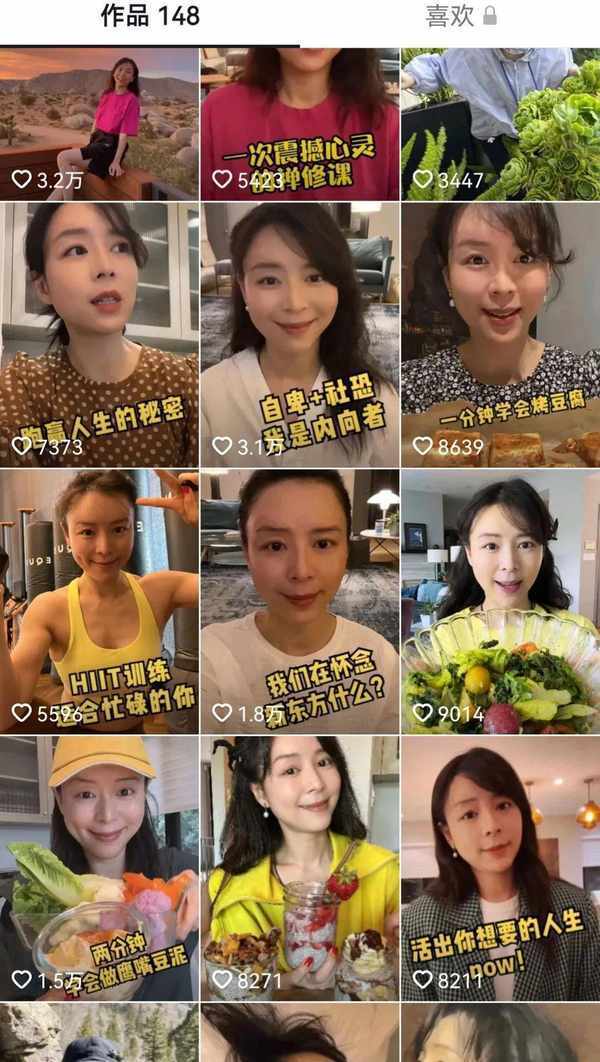Open the plants video with 3447 likes
Viewport: 600px width, 1062px height.
click(500, 124)
